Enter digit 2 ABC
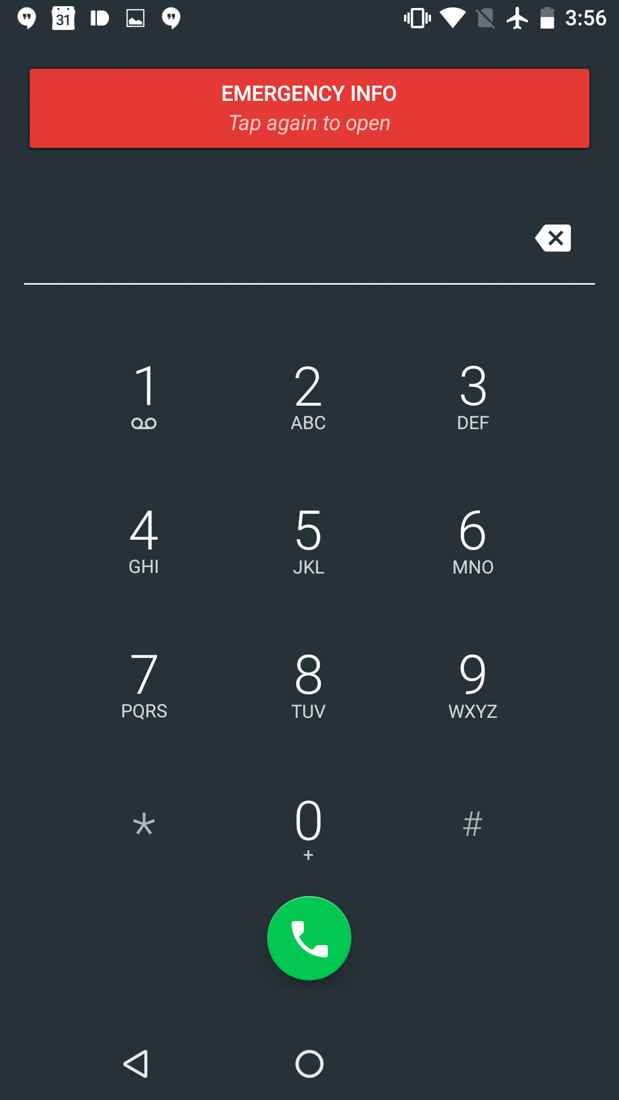 [308, 397]
